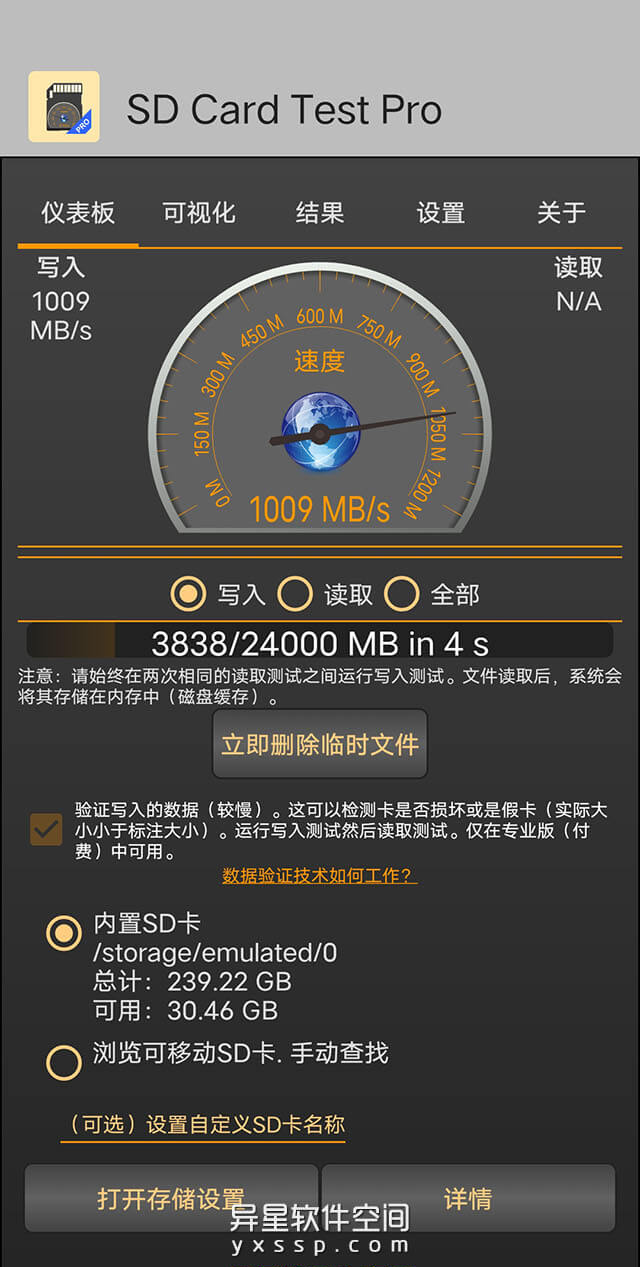640x1267 pixels.
Task: Select the 全部 test mode
Action: pyautogui.click(x=402, y=594)
